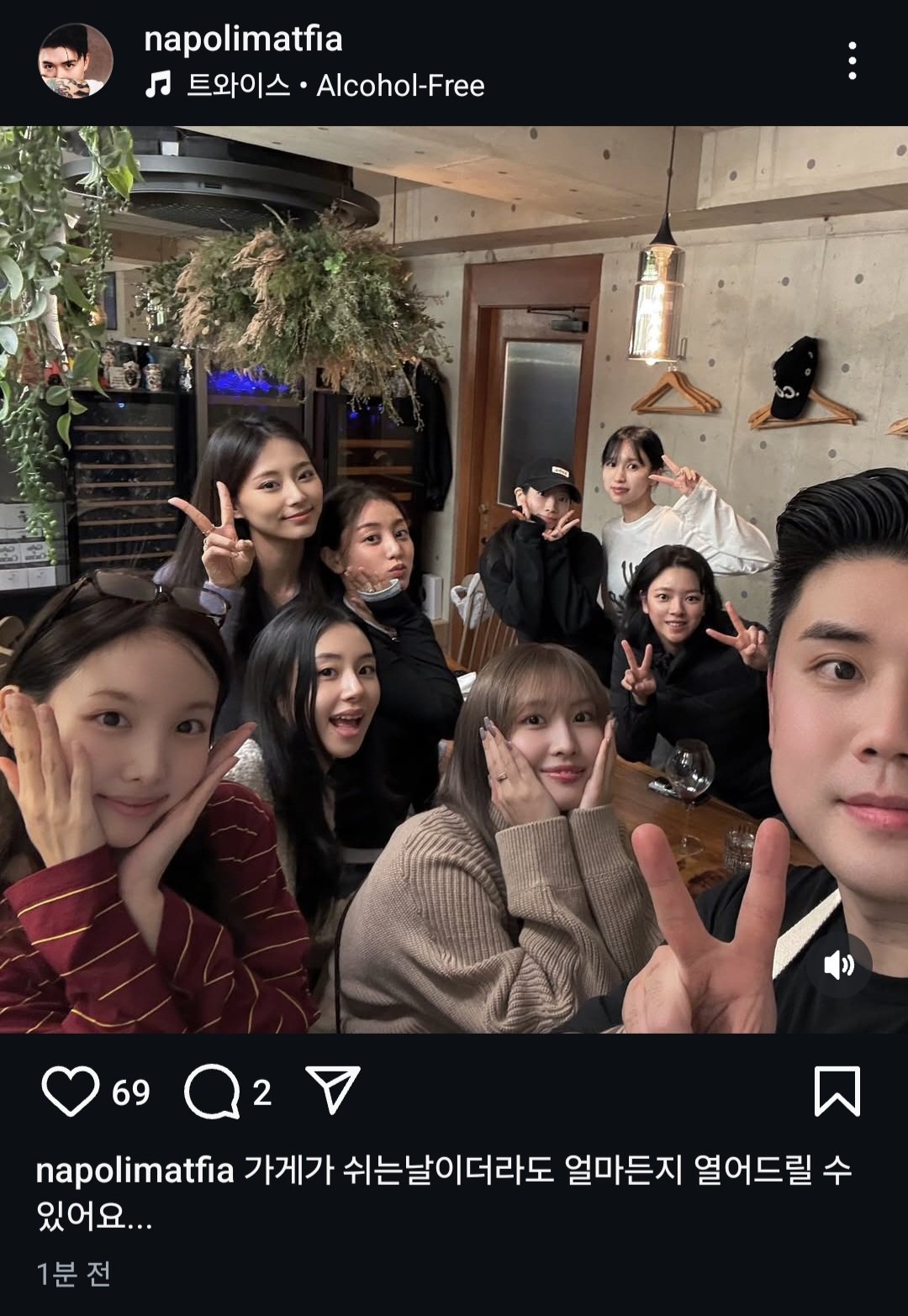
Task: Open napolimatfia's profile picture
Action: coord(75,61)
